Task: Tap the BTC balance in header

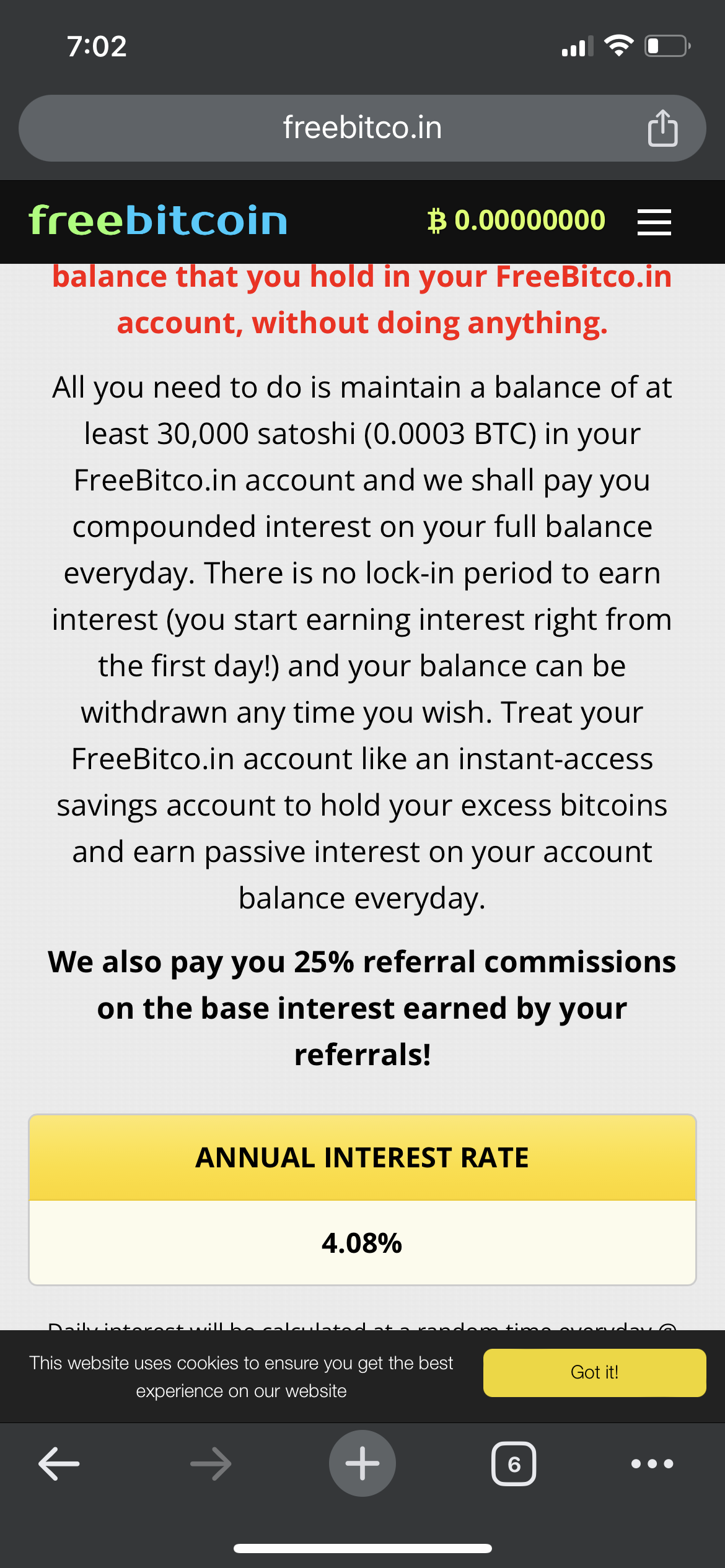Action: coord(516,220)
